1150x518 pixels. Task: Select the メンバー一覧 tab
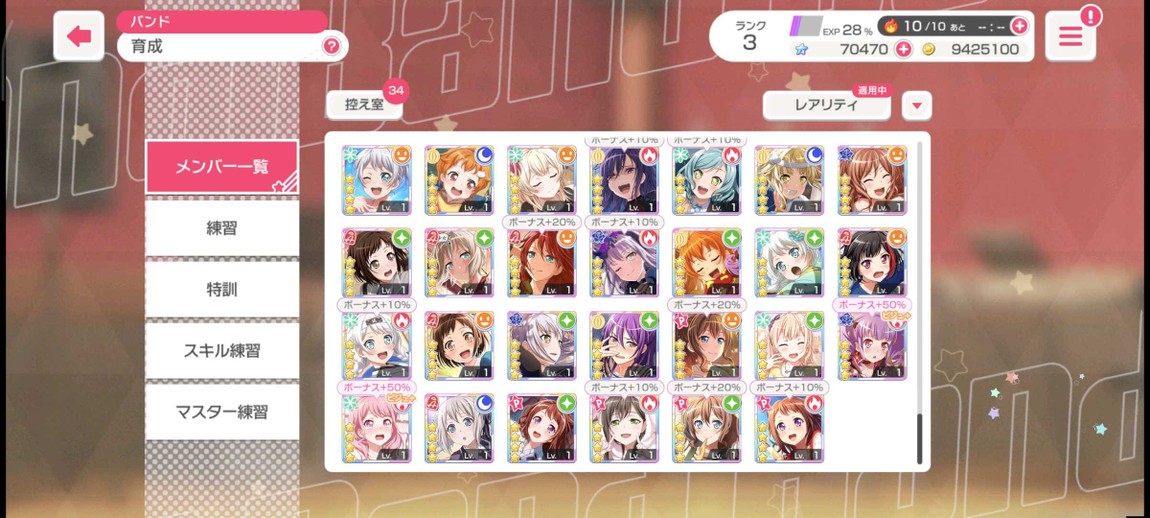[222, 167]
